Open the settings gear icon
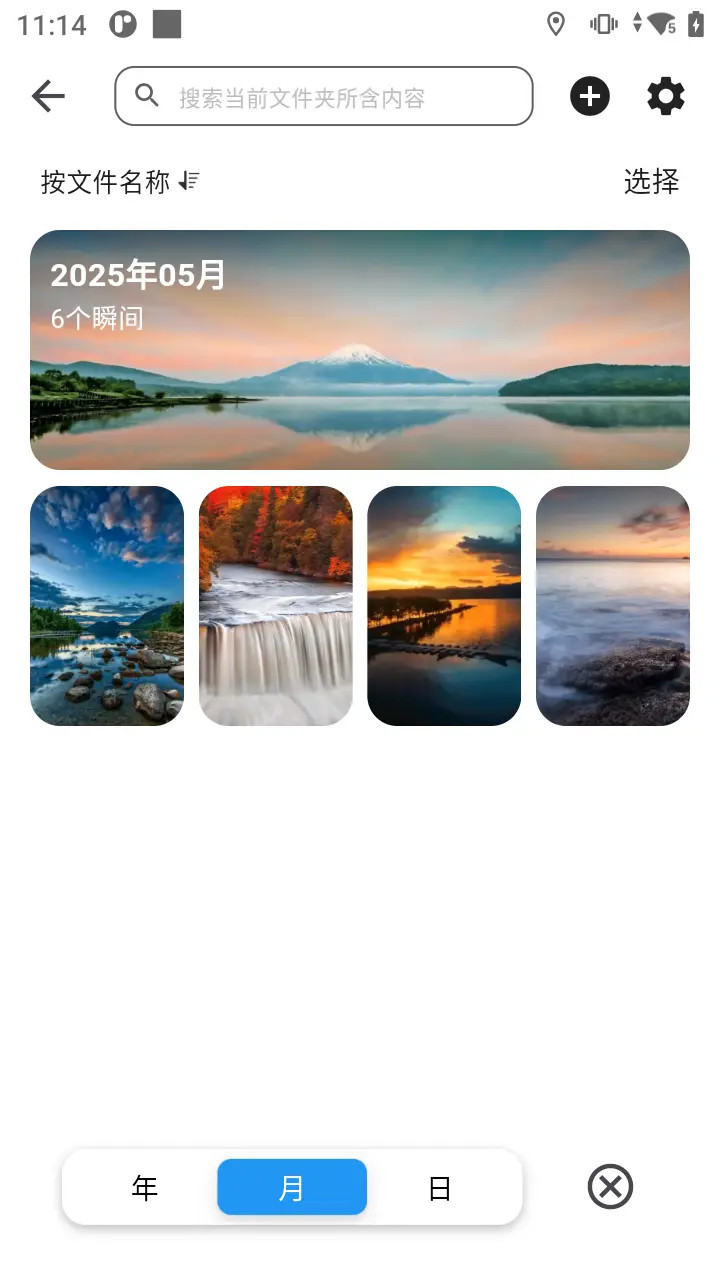Image resolution: width=720 pixels, height=1280 pixels. [665, 96]
